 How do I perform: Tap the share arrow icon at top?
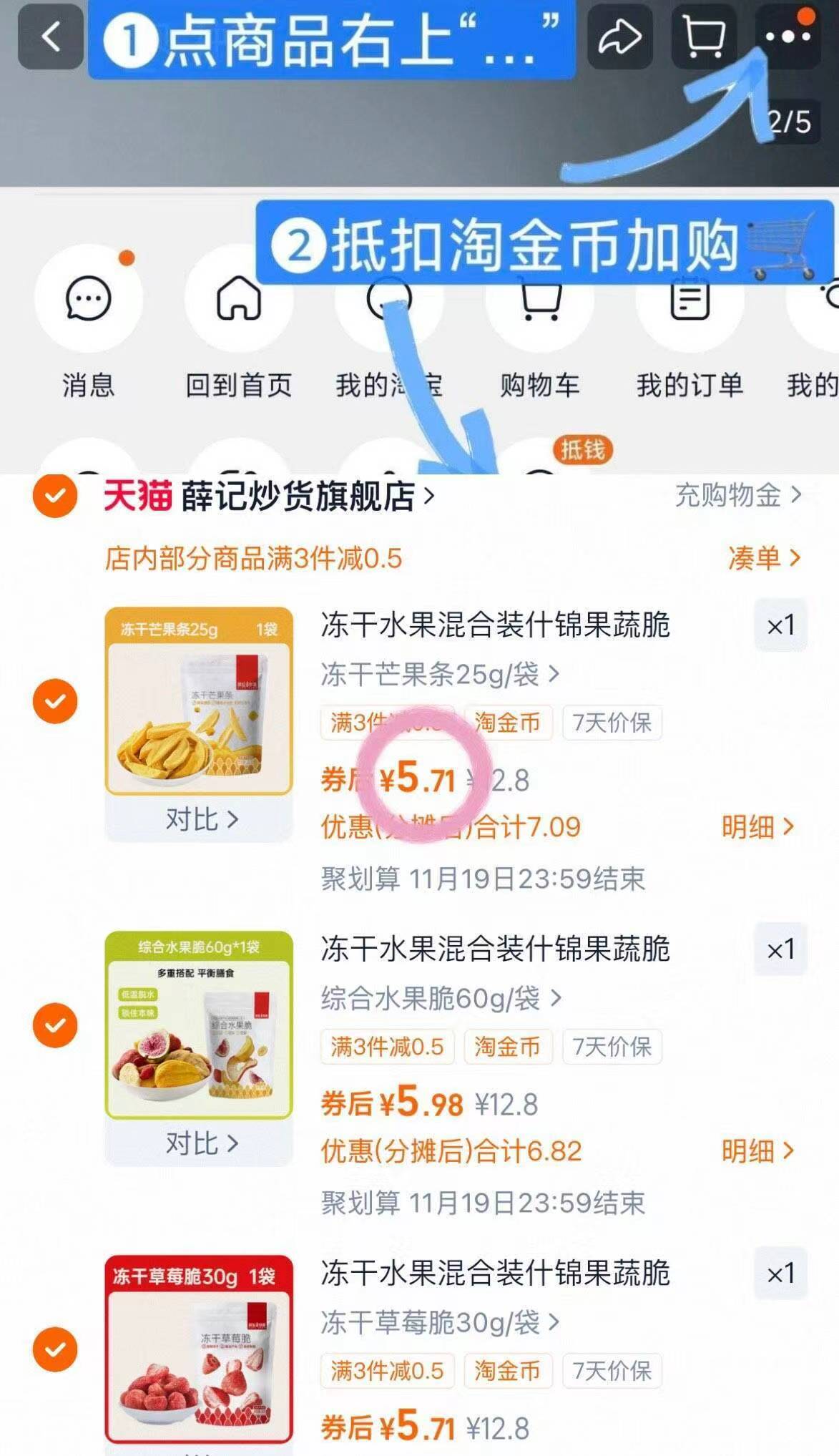pos(619,38)
